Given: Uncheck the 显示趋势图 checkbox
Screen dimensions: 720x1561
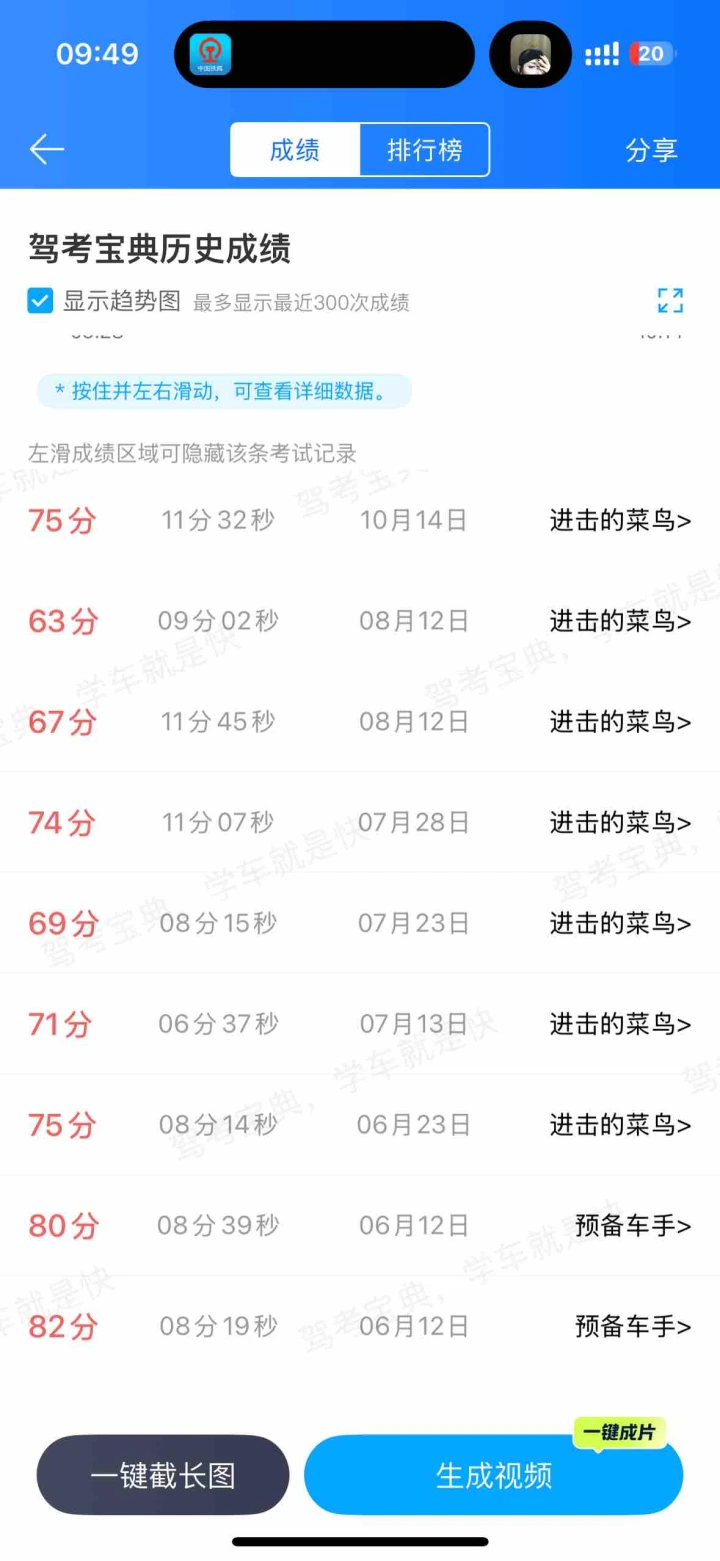Looking at the screenshot, I should [x=40, y=301].
